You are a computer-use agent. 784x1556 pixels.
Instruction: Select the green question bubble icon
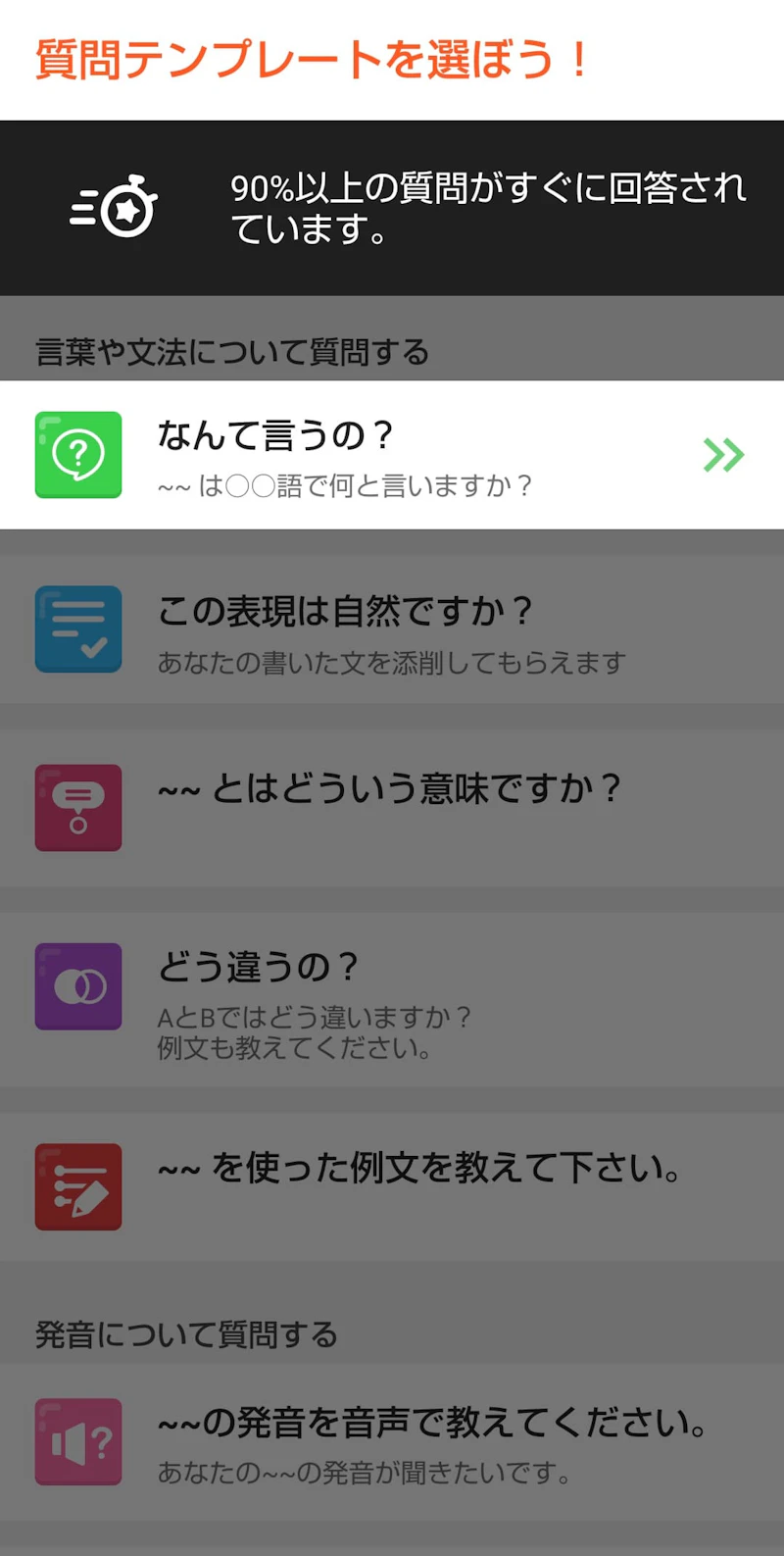coord(78,453)
